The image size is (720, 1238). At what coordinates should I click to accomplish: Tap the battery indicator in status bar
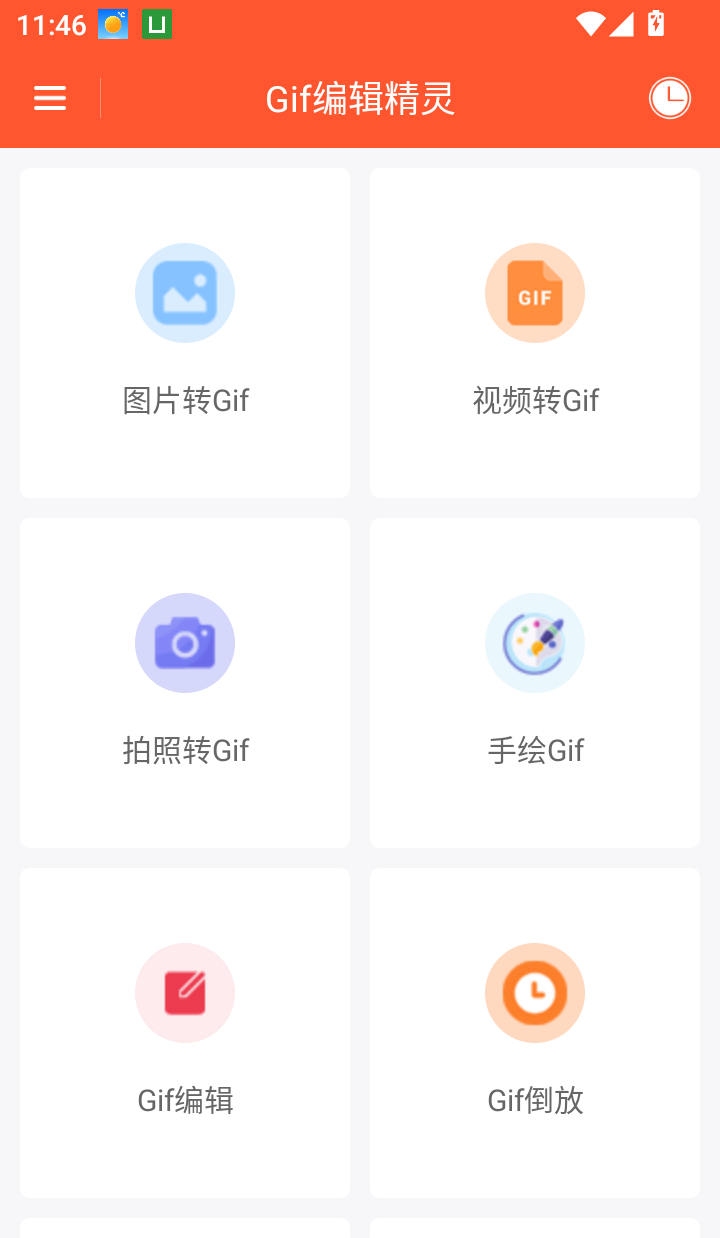[x=657, y=24]
